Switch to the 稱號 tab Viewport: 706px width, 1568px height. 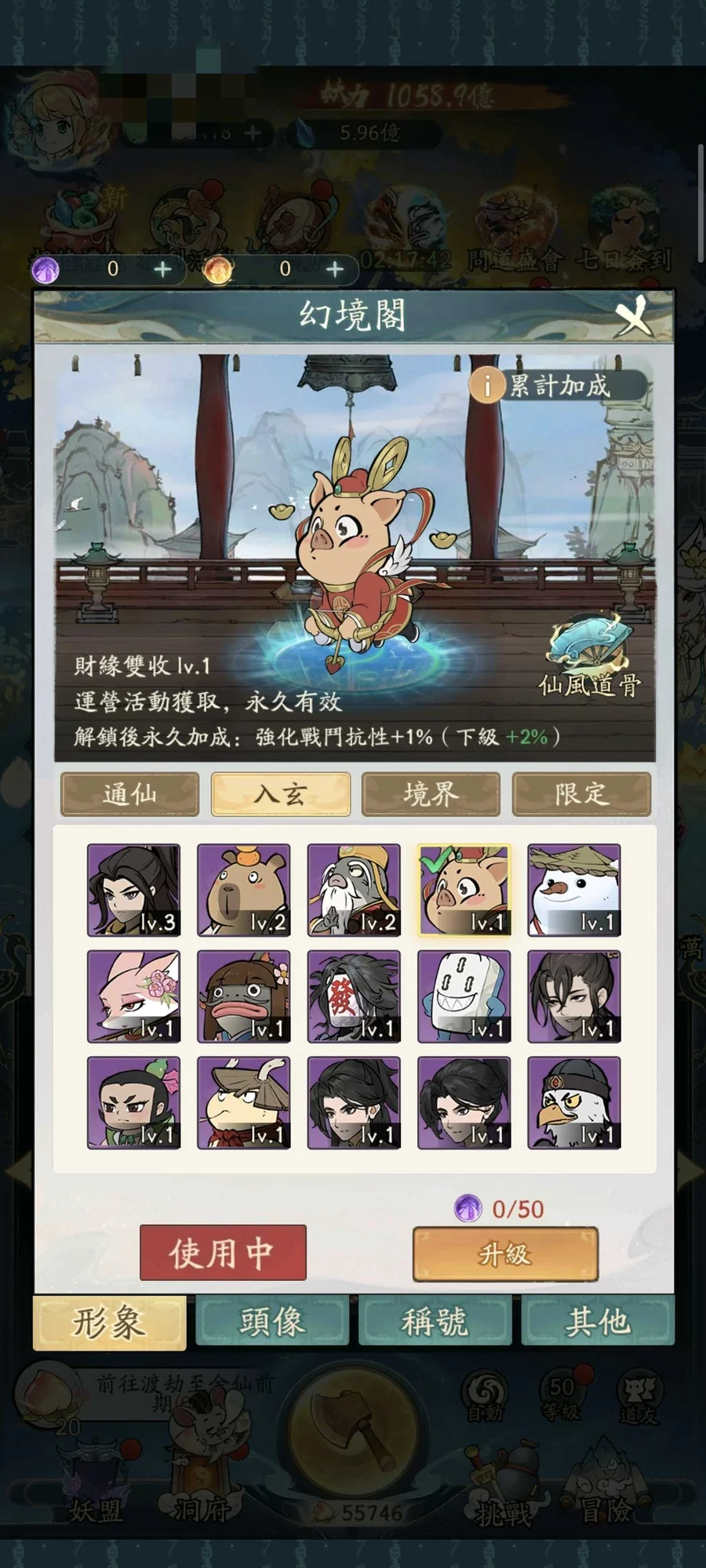[435, 1322]
